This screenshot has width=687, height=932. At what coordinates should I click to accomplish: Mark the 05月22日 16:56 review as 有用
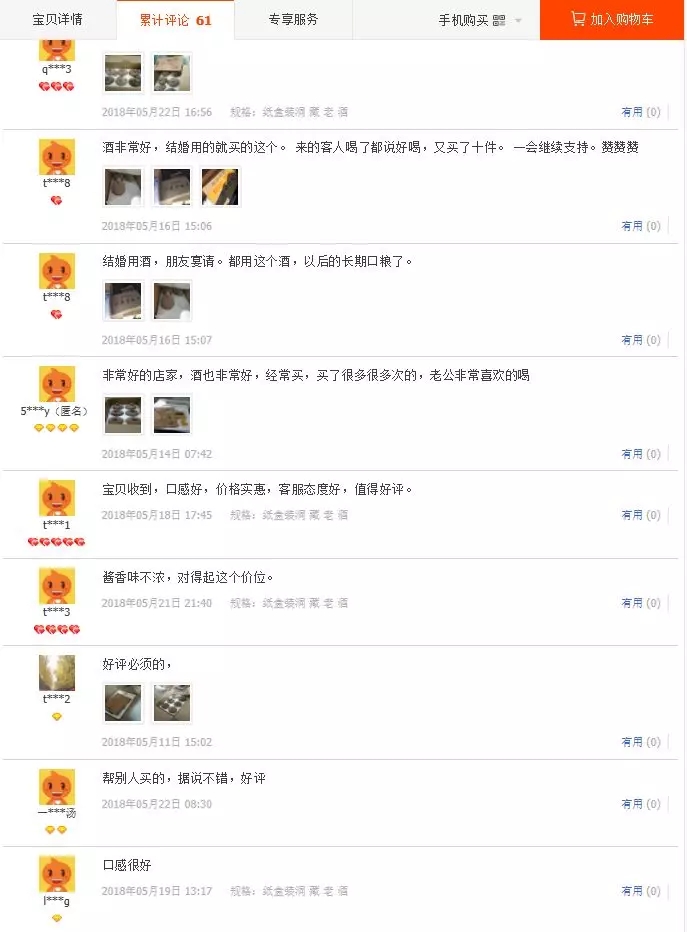(640, 112)
